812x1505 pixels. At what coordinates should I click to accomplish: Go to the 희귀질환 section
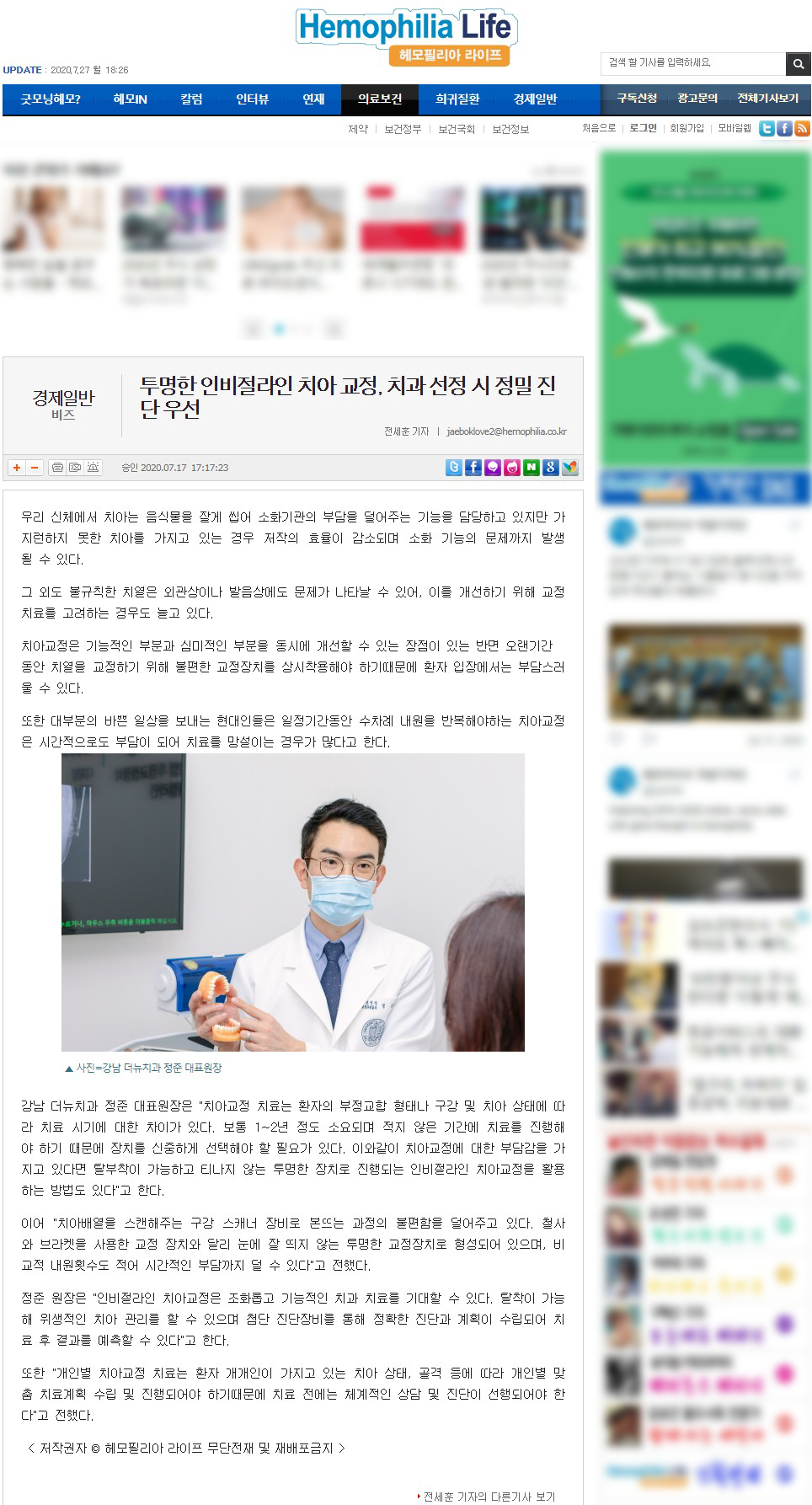tap(457, 99)
